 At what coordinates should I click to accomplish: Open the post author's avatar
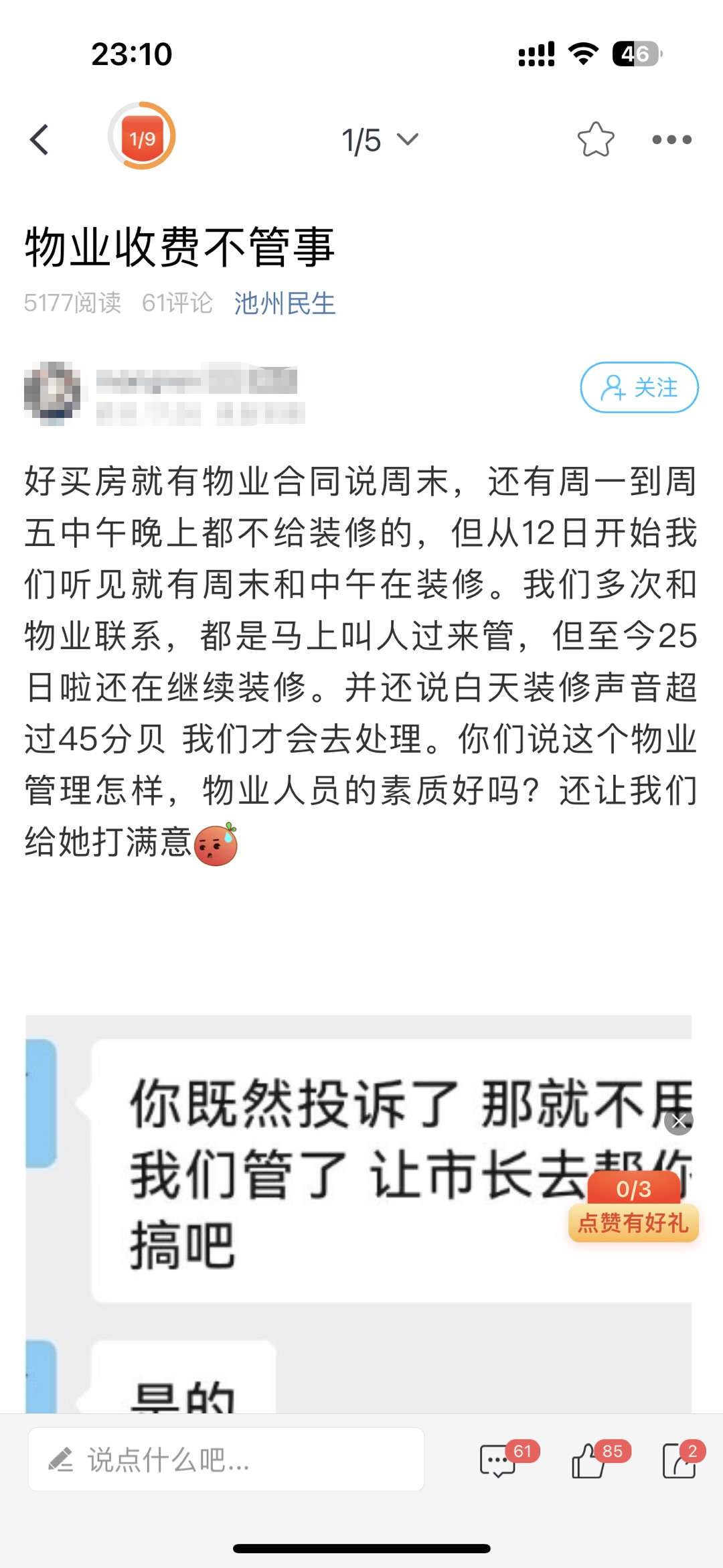52,393
